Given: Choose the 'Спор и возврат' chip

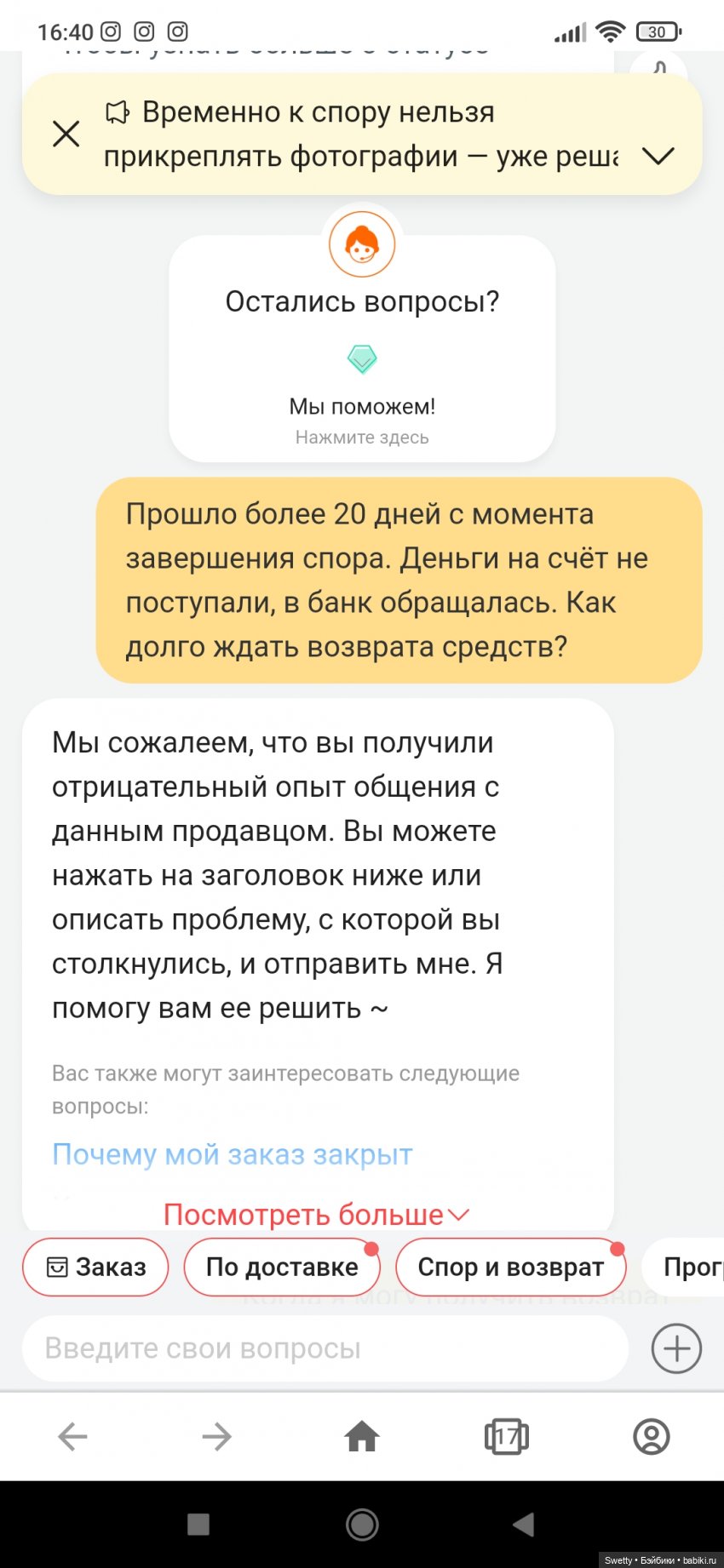Looking at the screenshot, I should tap(510, 1267).
